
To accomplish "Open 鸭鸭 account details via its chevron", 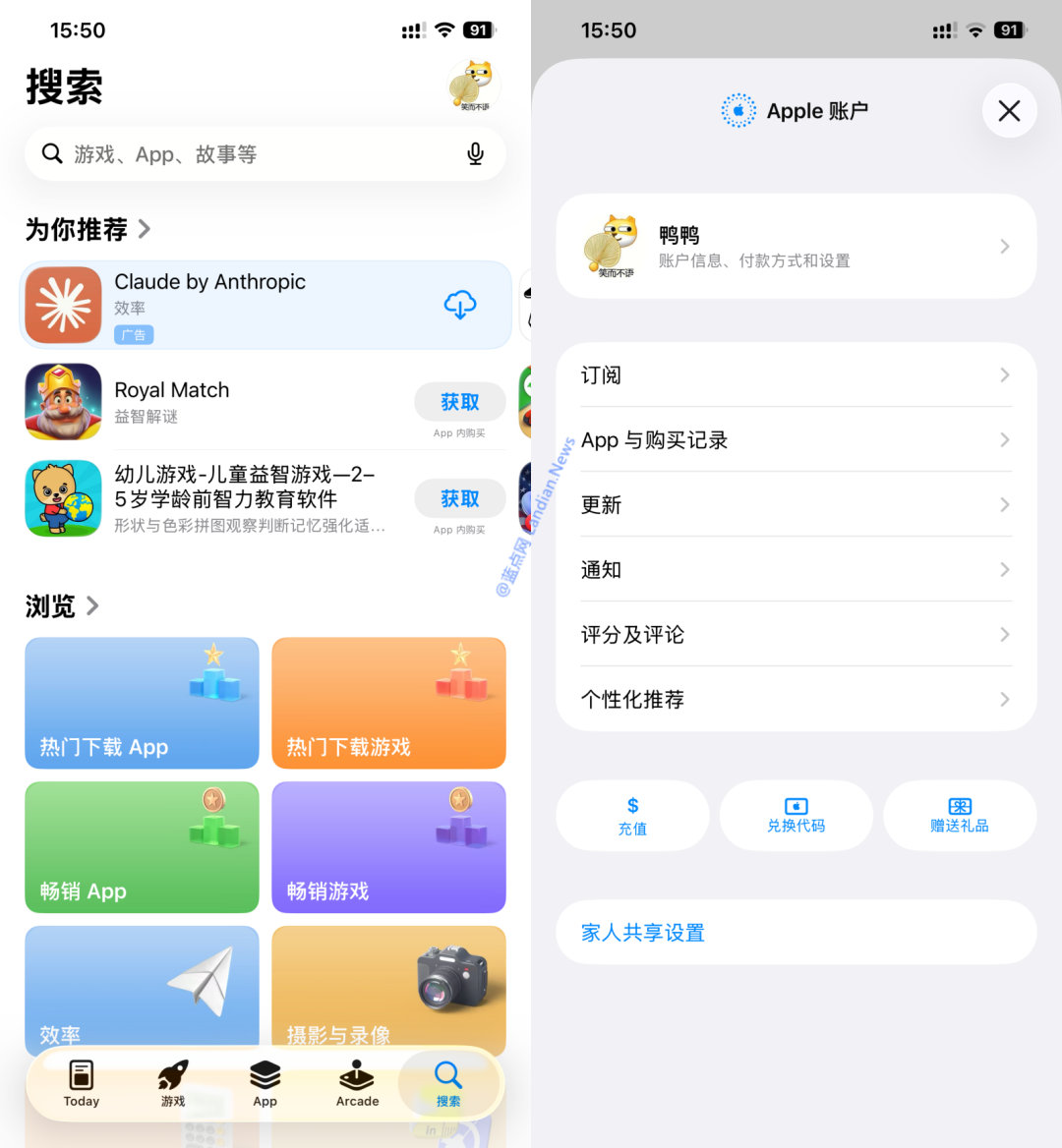I will click(1004, 246).
